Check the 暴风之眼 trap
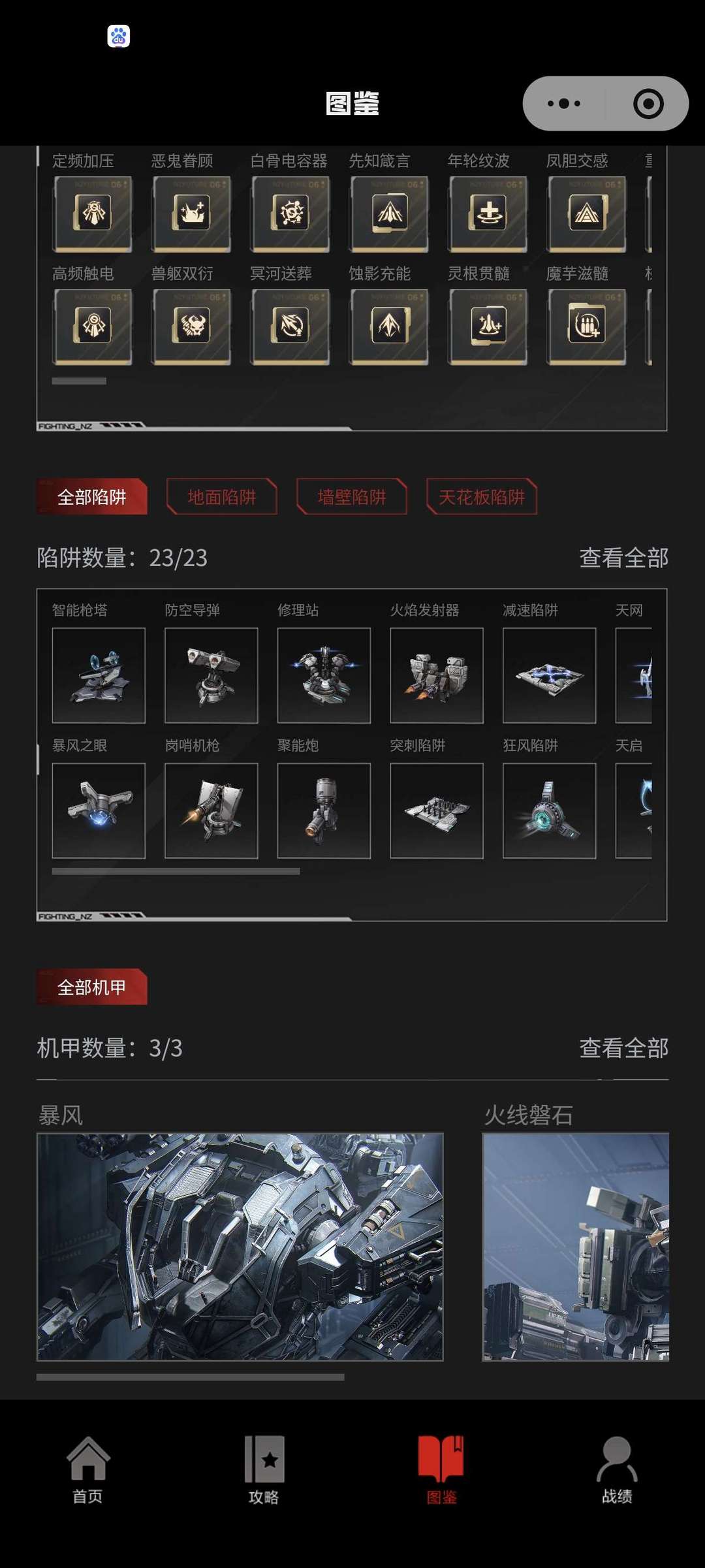The height and width of the screenshot is (1568, 705). (x=99, y=810)
